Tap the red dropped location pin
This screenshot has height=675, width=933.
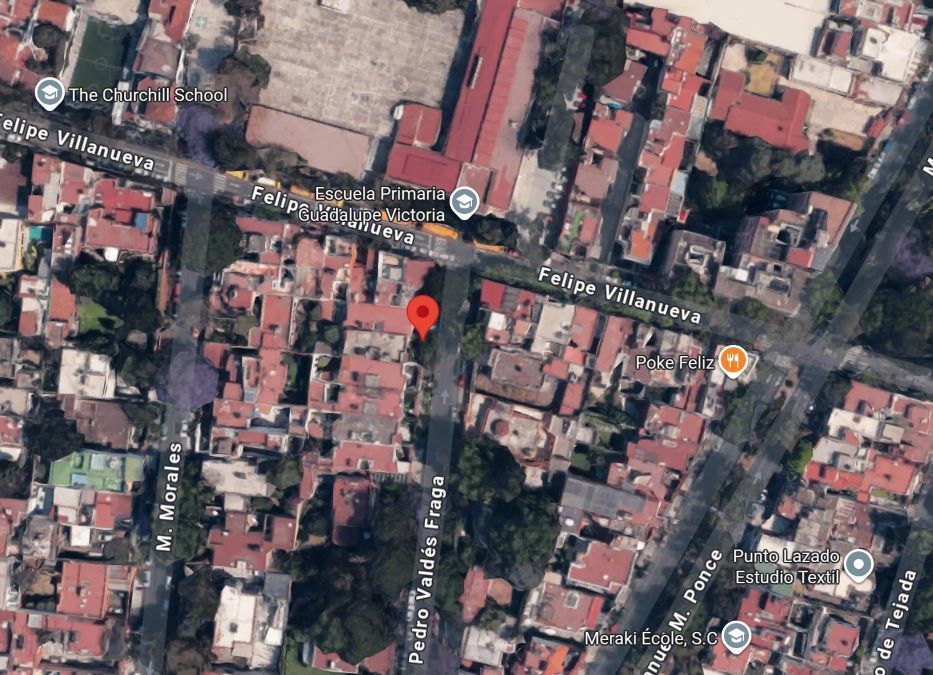click(x=422, y=317)
